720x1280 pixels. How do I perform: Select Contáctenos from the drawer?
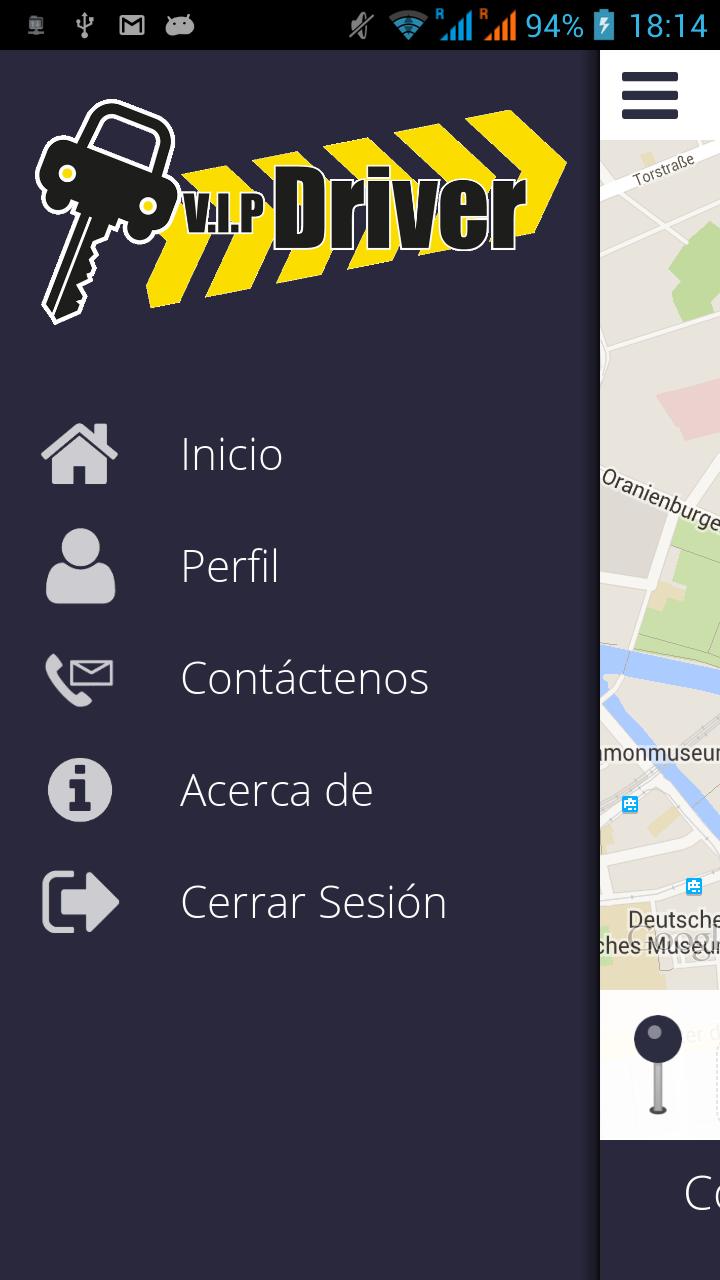(x=304, y=678)
